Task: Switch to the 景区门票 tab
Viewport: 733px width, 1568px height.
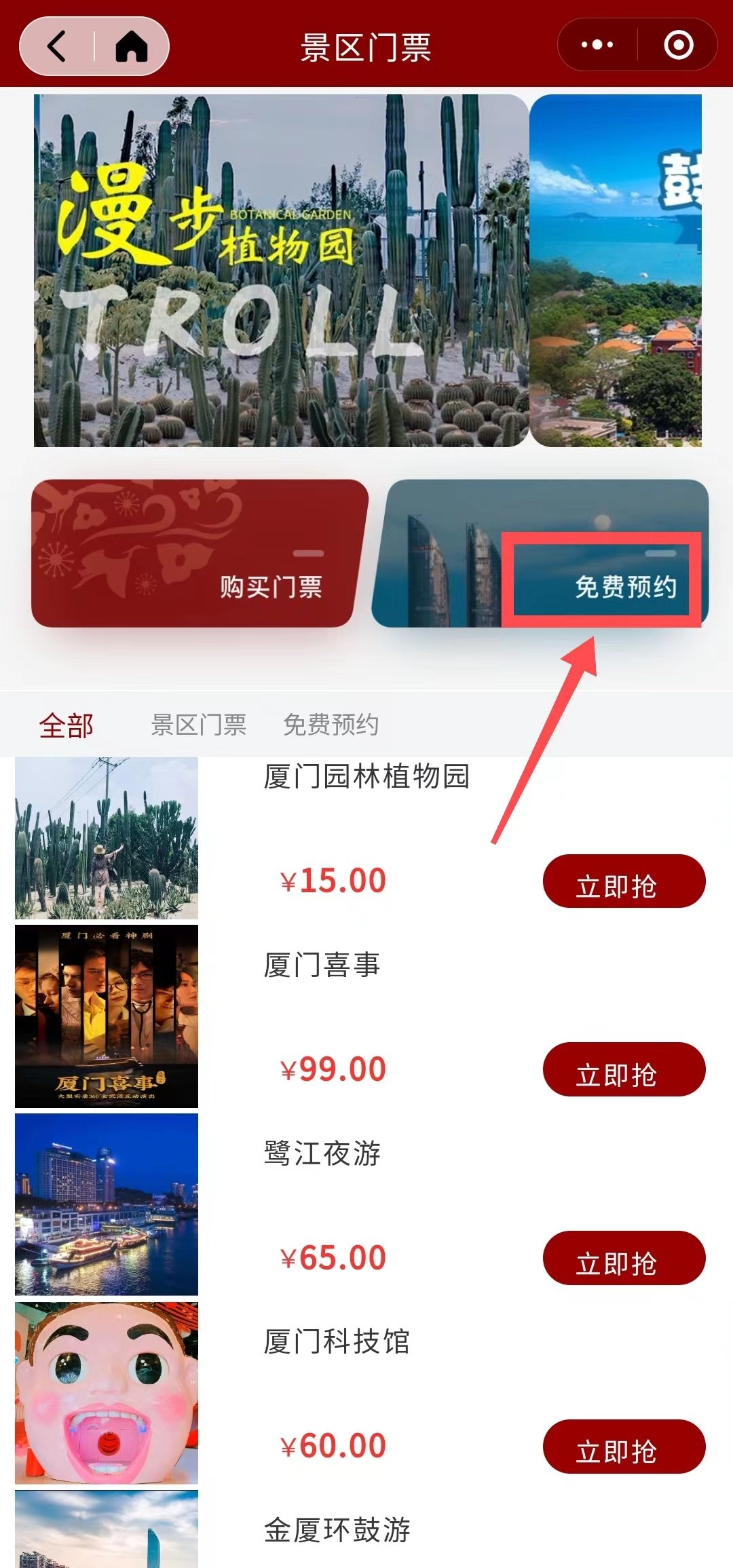Action: [x=198, y=725]
